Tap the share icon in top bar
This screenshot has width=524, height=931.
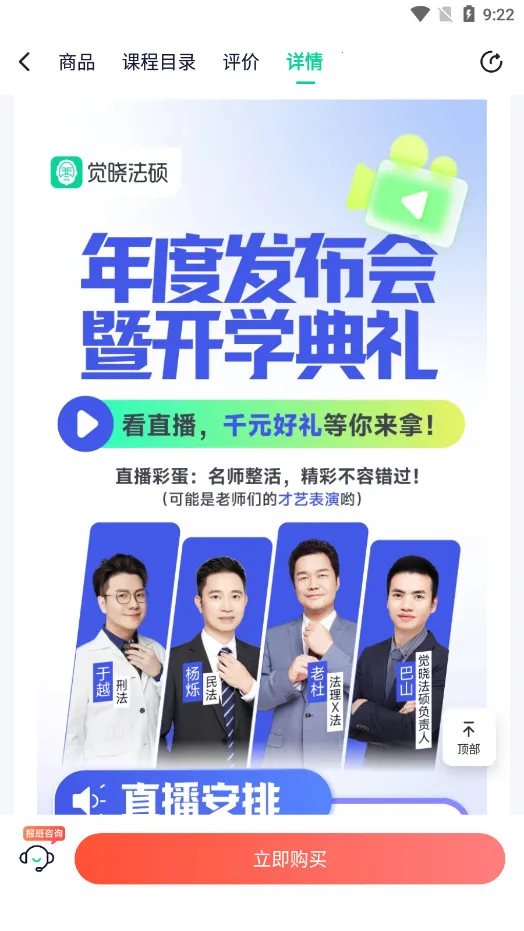tap(491, 62)
